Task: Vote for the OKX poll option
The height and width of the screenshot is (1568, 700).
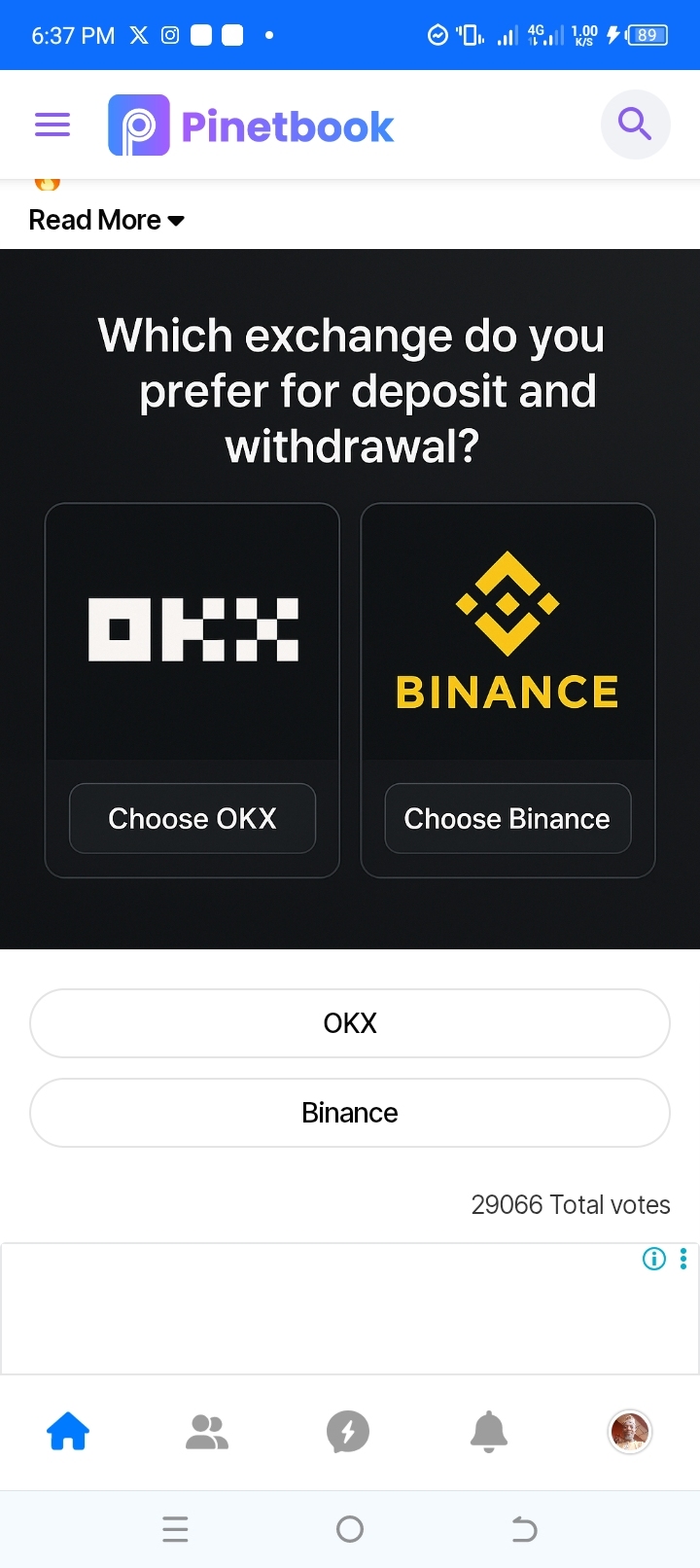Action: coord(350,1023)
